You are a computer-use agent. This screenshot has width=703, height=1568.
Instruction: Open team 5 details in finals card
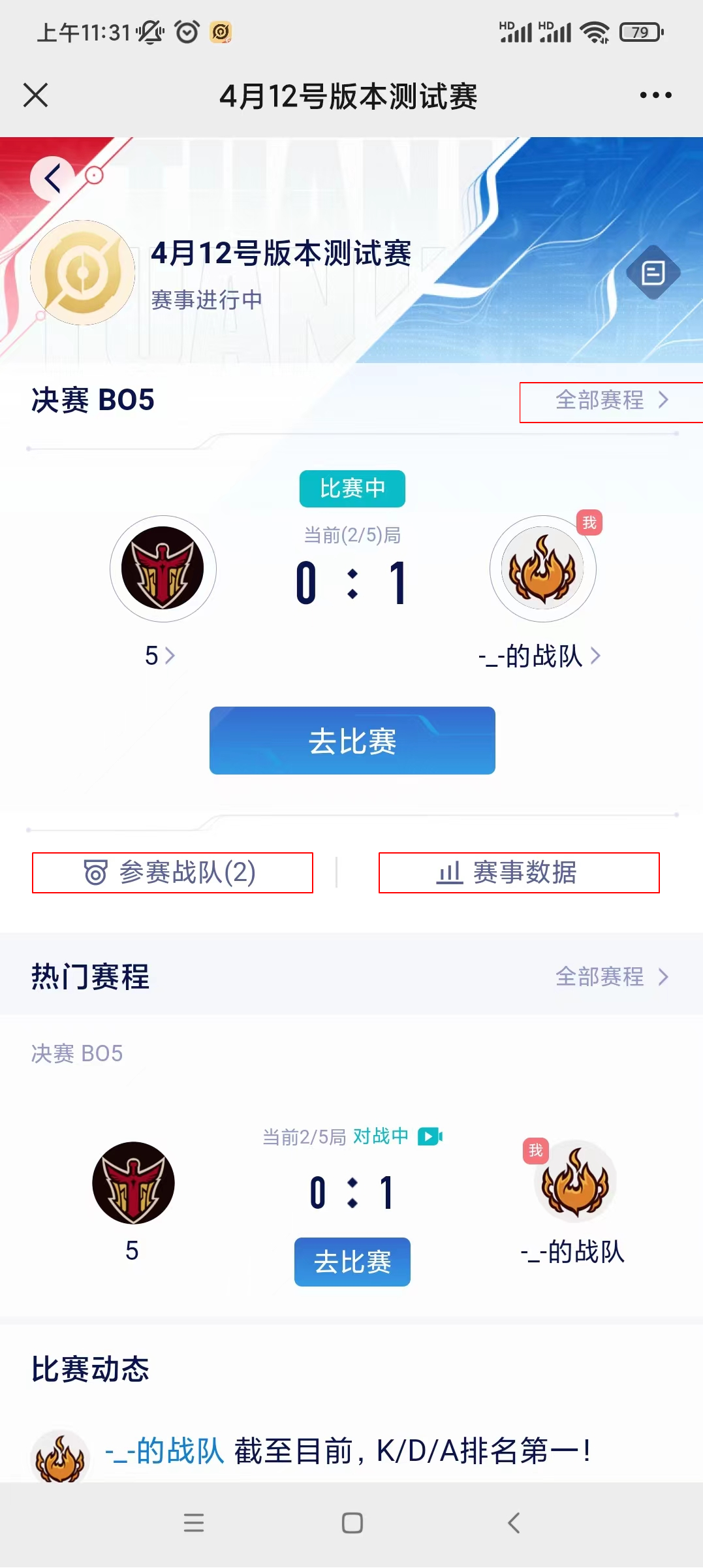click(x=160, y=655)
